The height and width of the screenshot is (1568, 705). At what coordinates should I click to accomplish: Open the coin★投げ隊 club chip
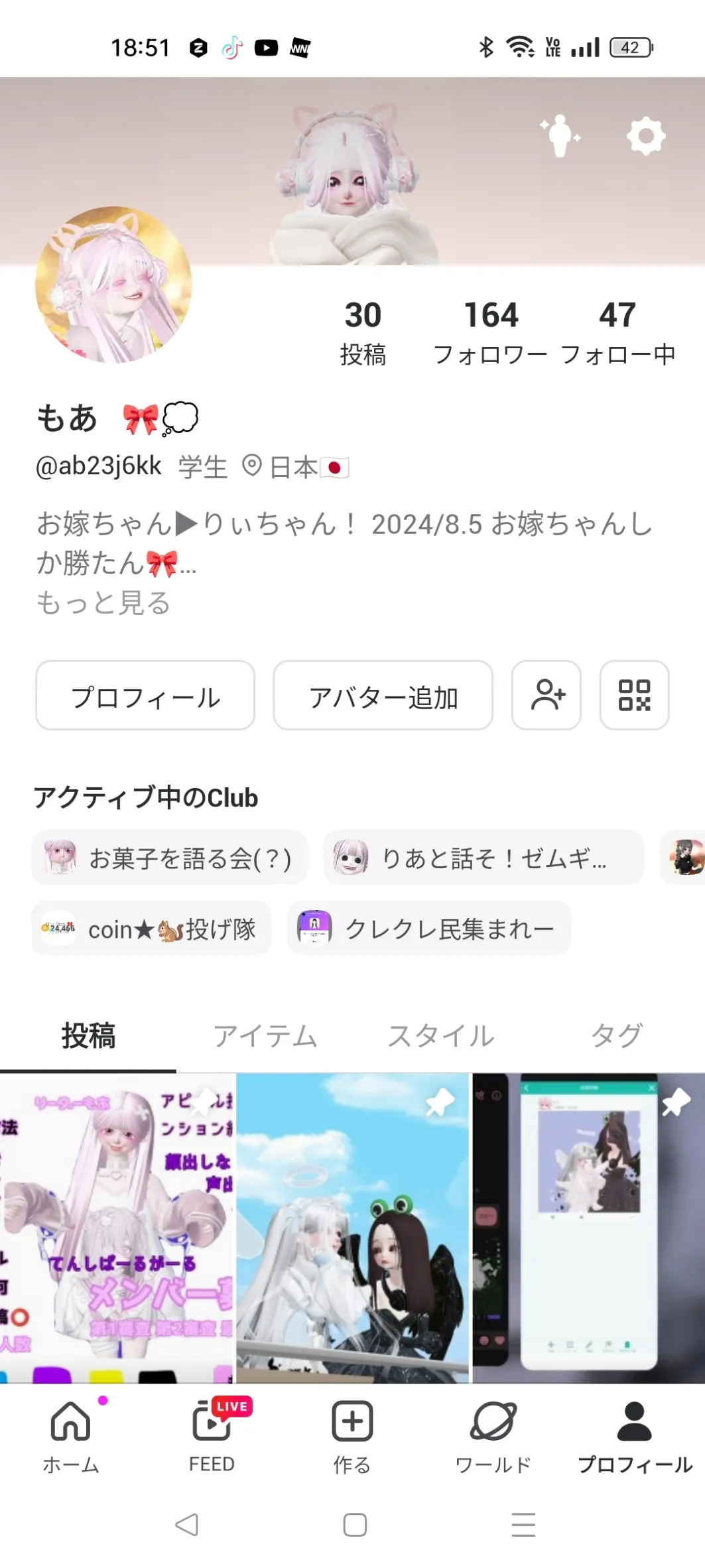click(x=151, y=928)
